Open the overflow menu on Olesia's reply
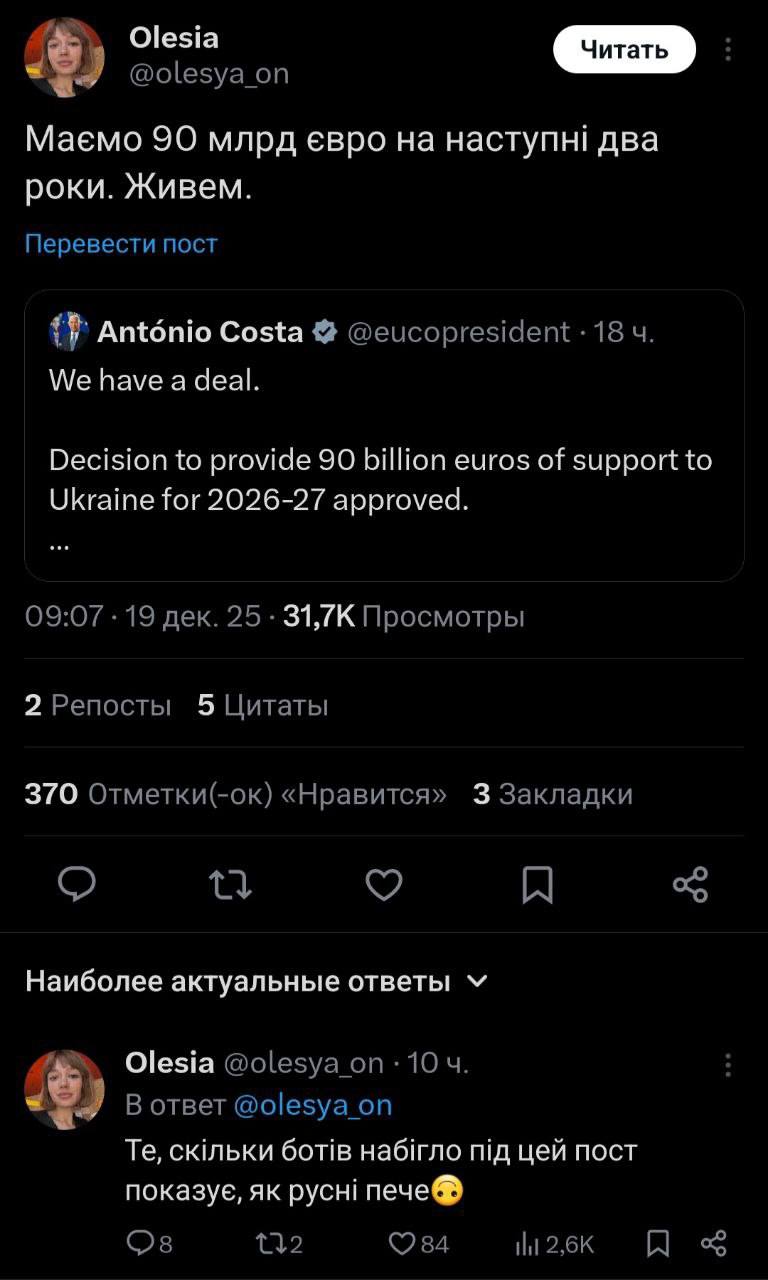Screen dimensions: 768x1280 728,1065
